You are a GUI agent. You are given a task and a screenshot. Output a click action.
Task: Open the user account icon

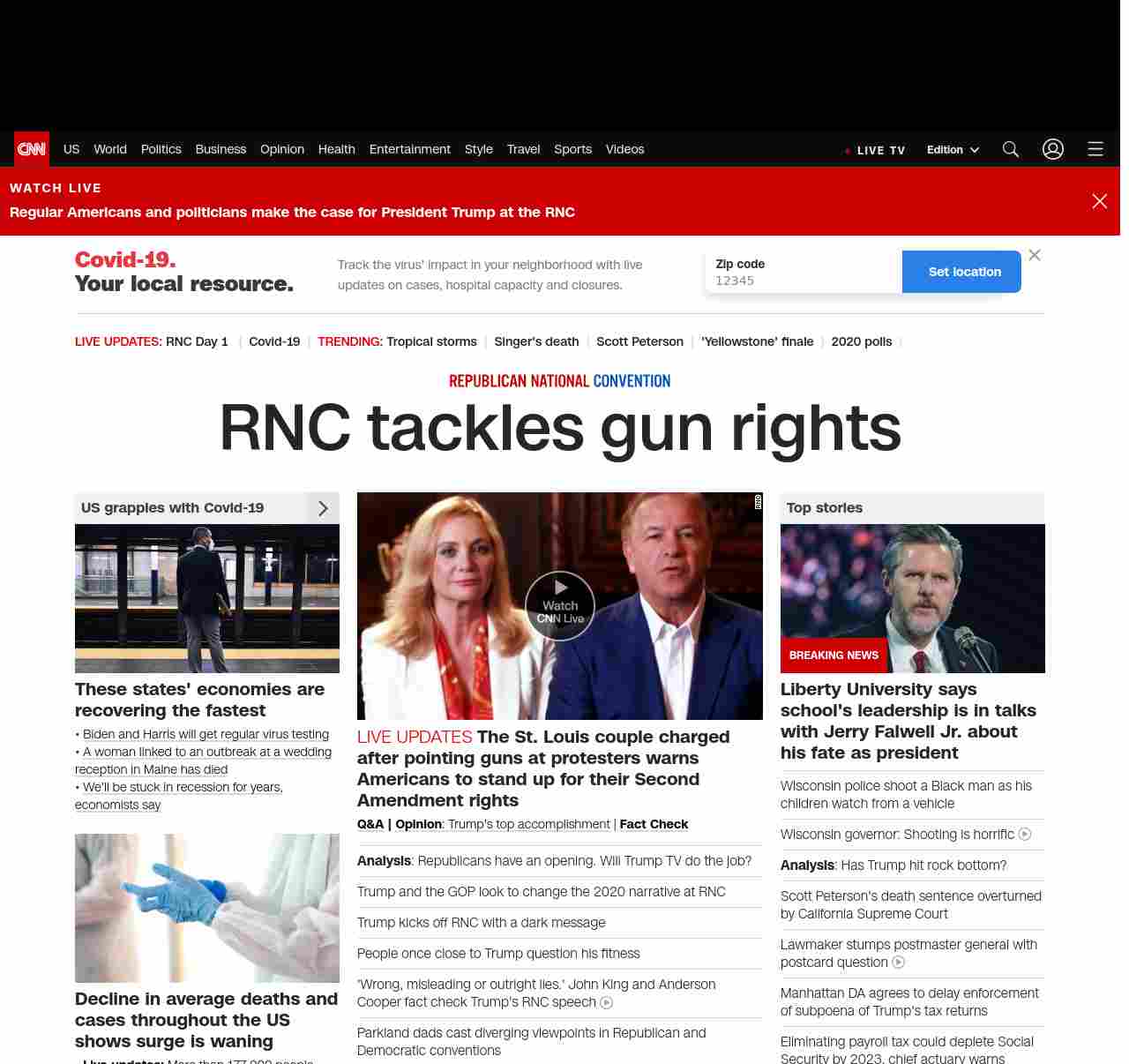pyautogui.click(x=1053, y=150)
